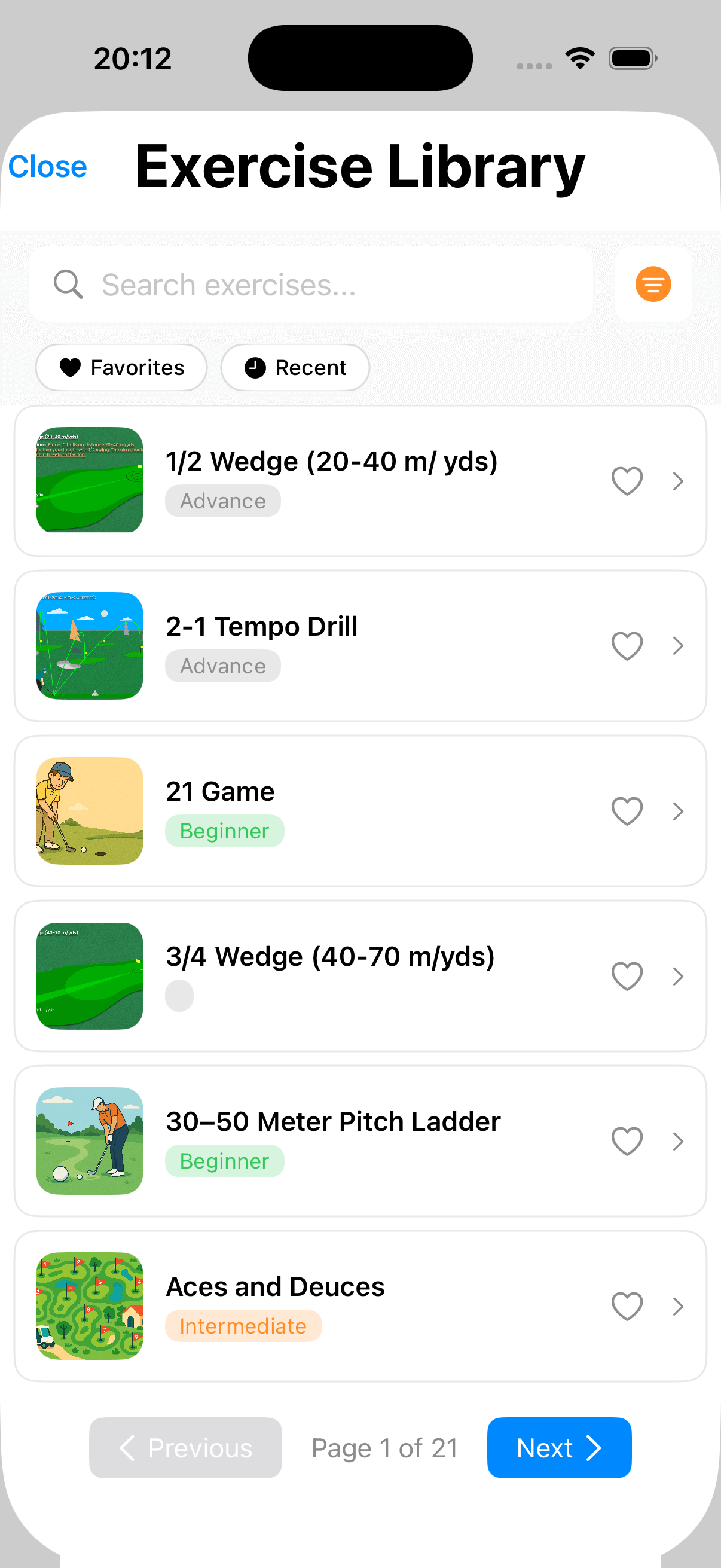The image size is (721, 1568).
Task: Filter exercises by the Beginner badge on 21 Game
Action: click(x=224, y=830)
